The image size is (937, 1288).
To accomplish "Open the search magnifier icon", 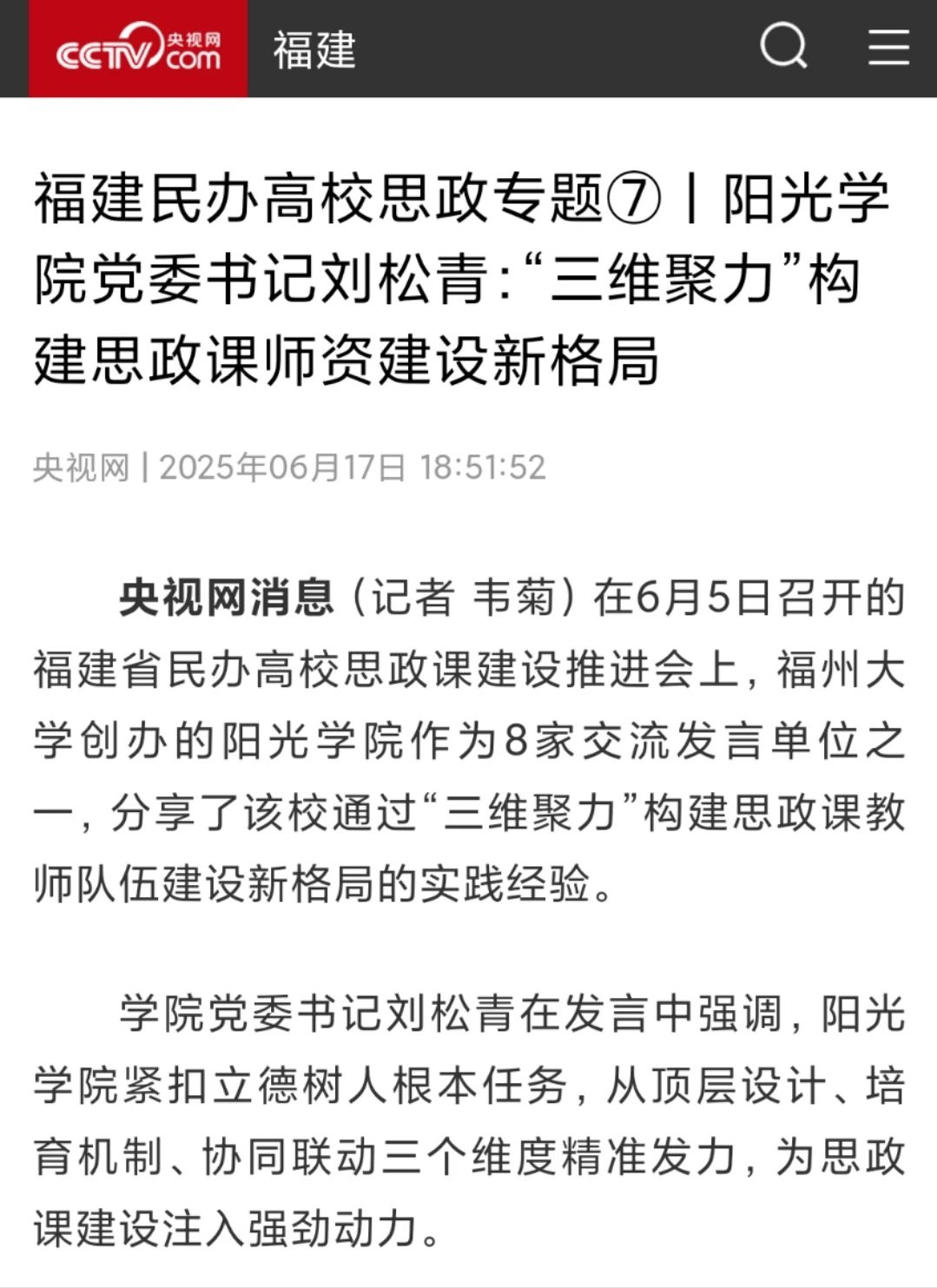I will pos(783,46).
